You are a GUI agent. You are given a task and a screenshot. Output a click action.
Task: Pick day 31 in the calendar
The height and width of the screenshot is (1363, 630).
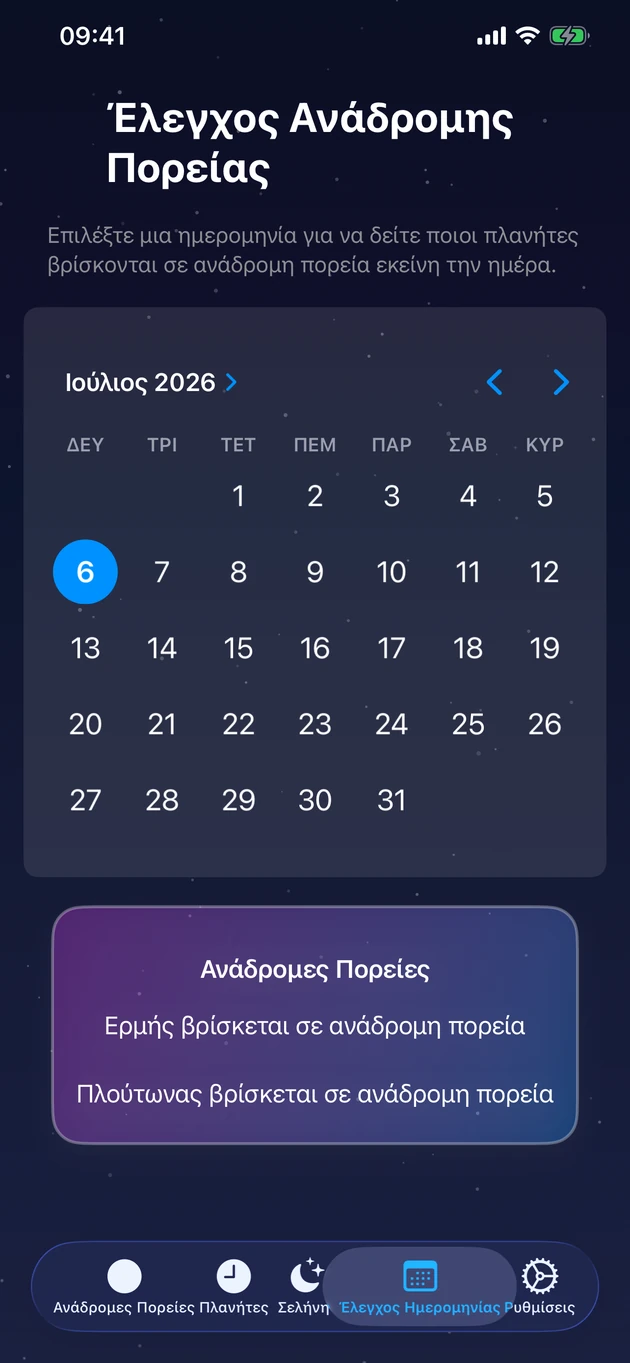pyautogui.click(x=391, y=800)
